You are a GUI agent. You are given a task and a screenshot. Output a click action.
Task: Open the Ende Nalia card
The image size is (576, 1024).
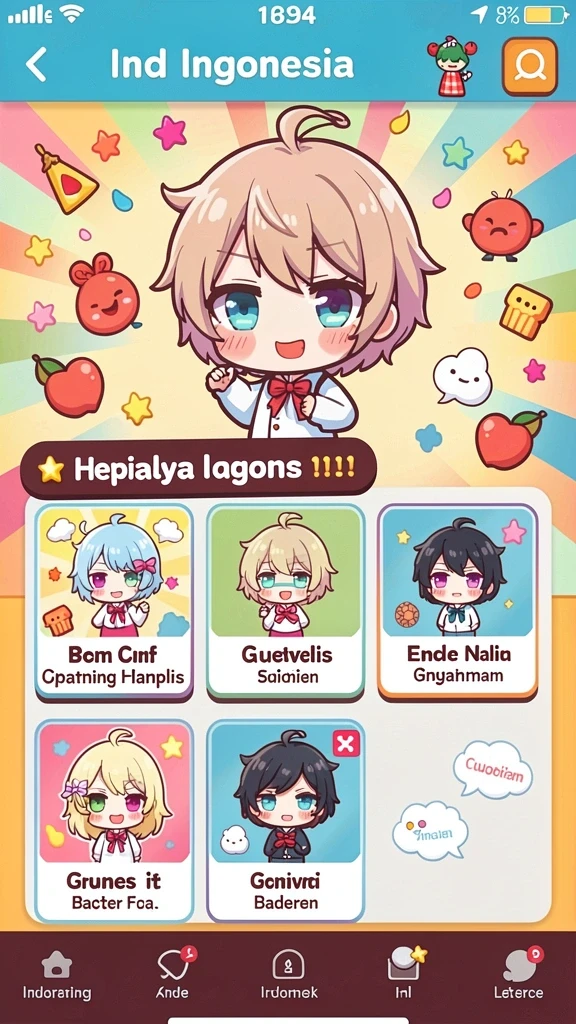(x=458, y=601)
